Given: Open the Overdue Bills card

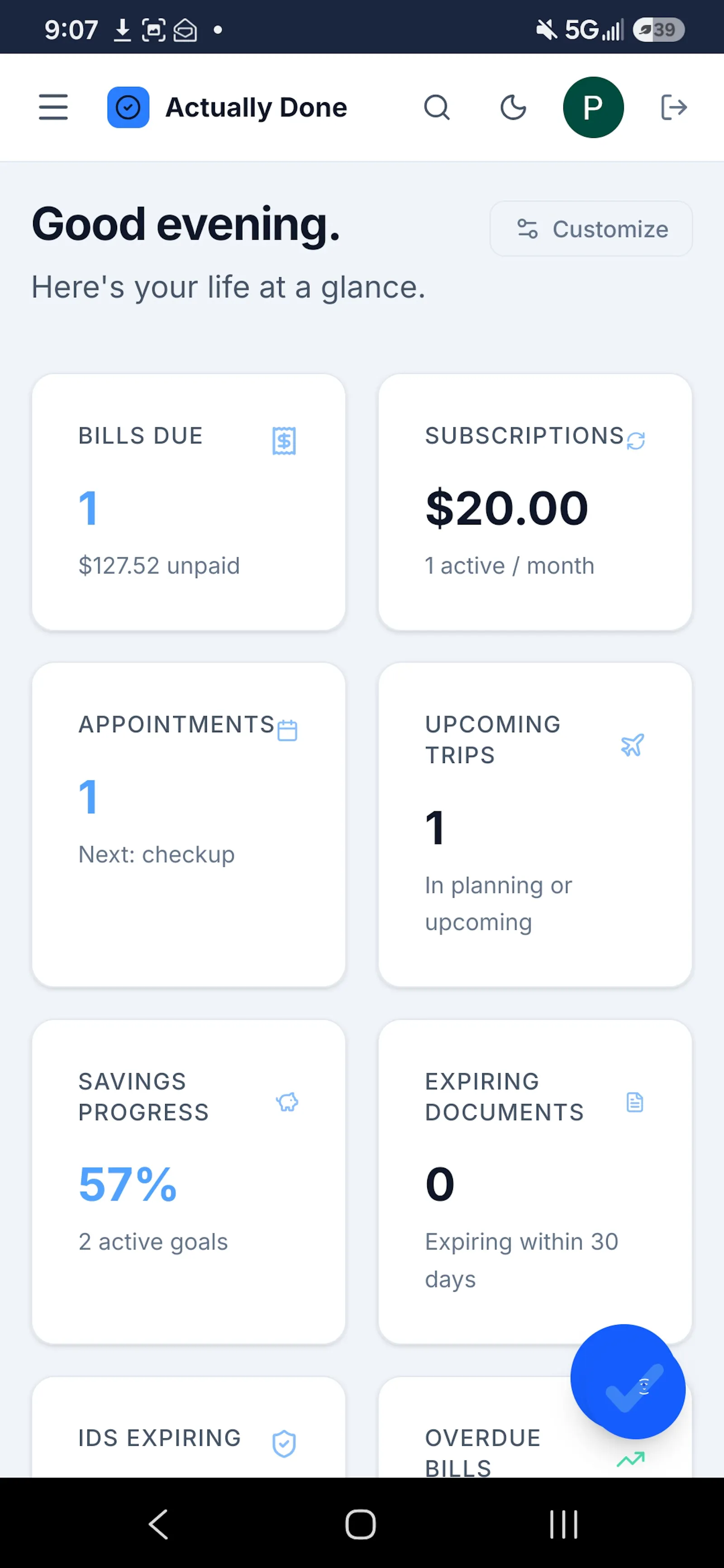Looking at the screenshot, I should click(475, 1427).
